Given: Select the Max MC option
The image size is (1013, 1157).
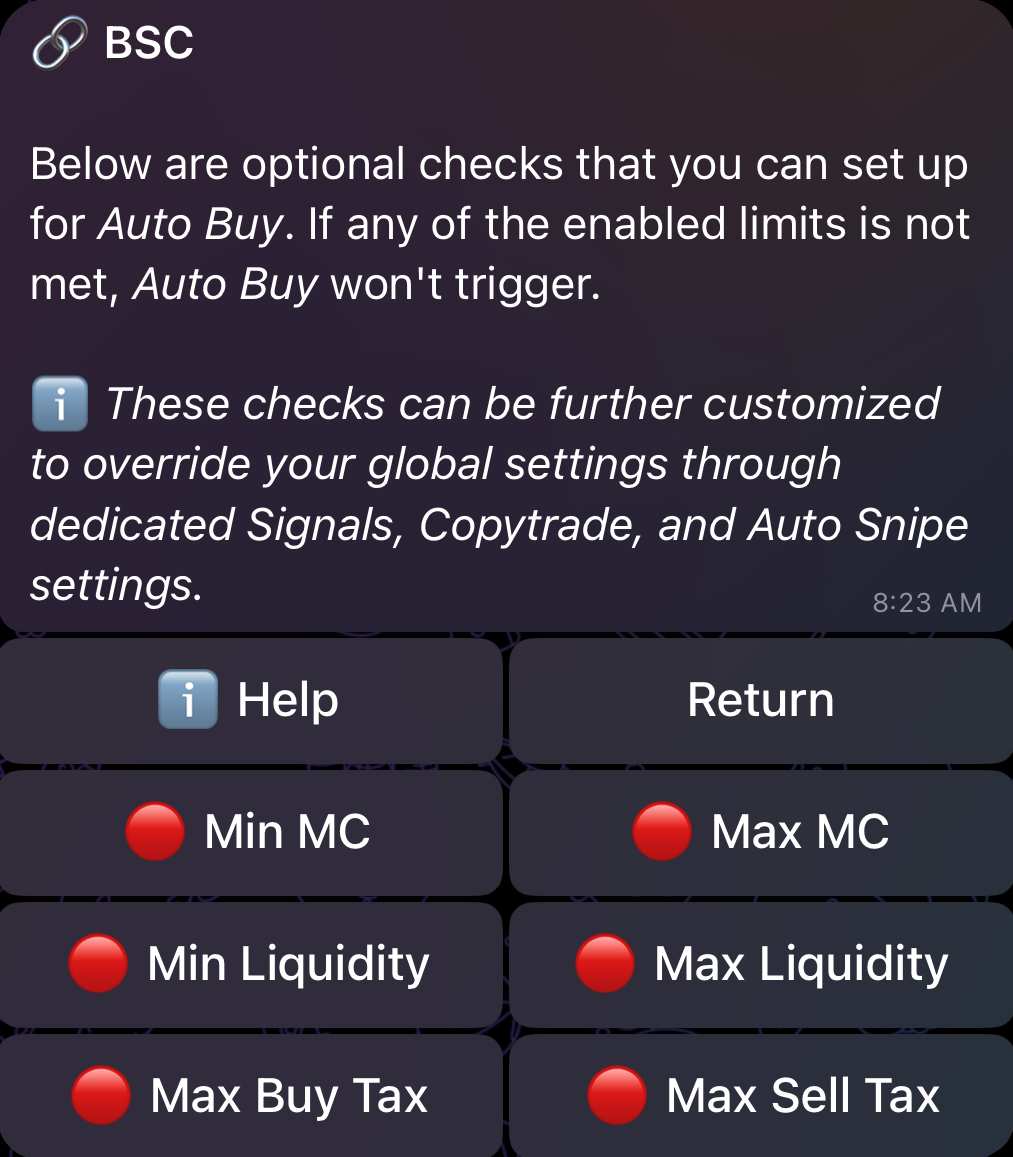Looking at the screenshot, I should coord(760,831).
